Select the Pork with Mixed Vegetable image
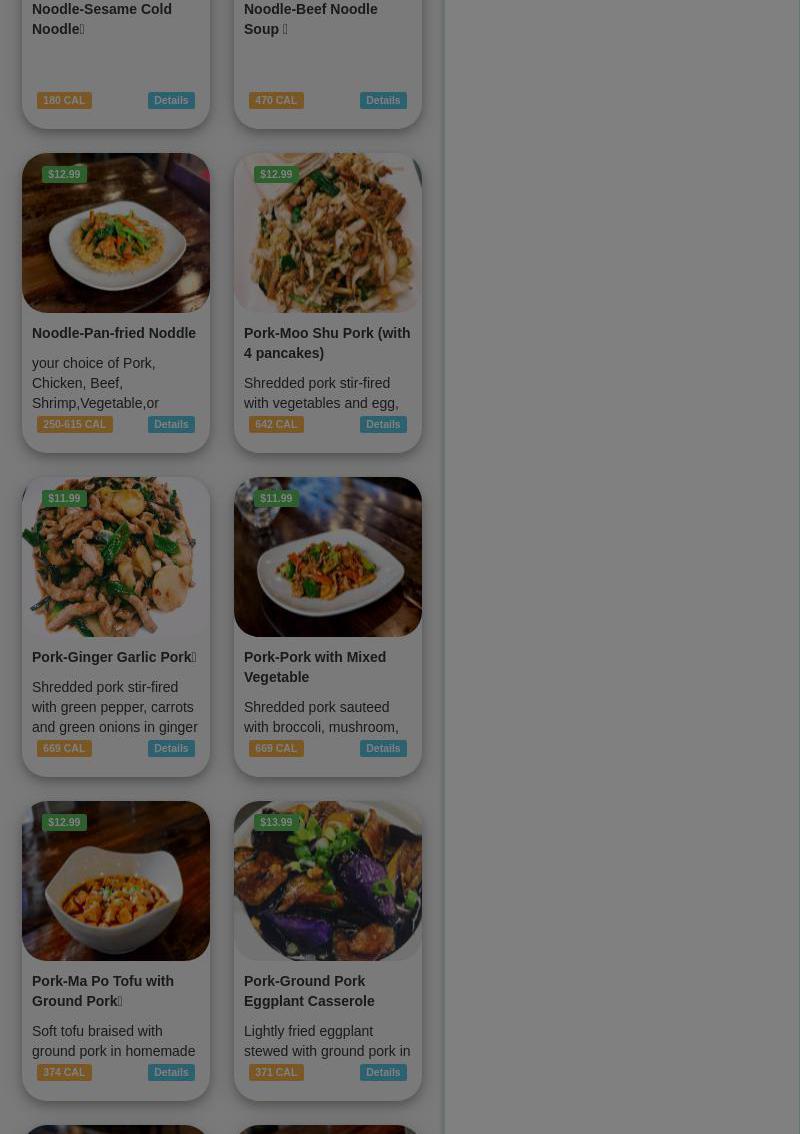Viewport: 800px width, 1134px height. click(x=328, y=557)
